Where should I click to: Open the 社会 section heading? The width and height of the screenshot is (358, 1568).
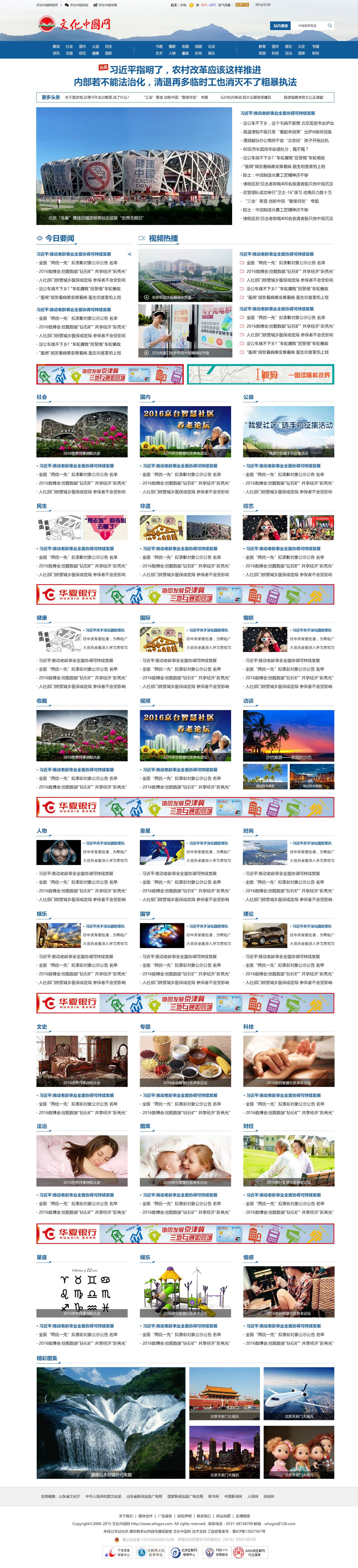coord(41,397)
